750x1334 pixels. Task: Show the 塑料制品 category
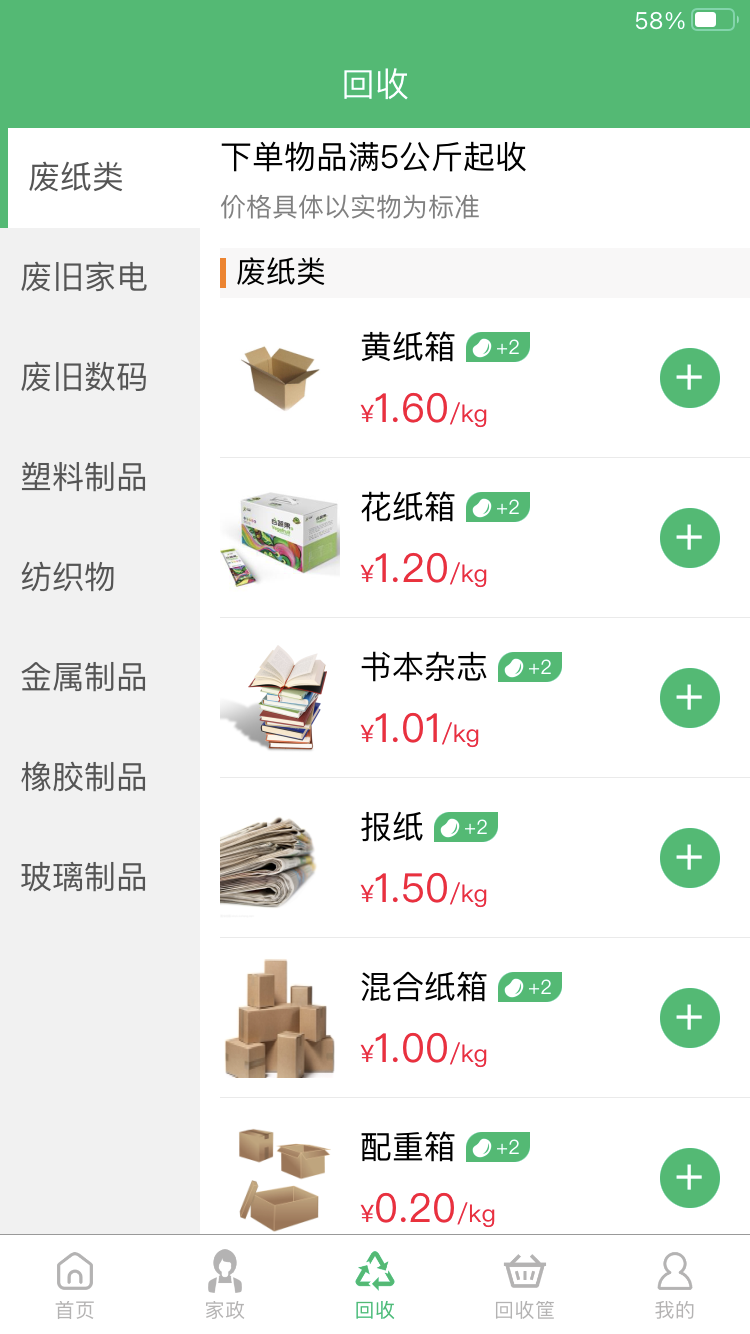[x=100, y=478]
